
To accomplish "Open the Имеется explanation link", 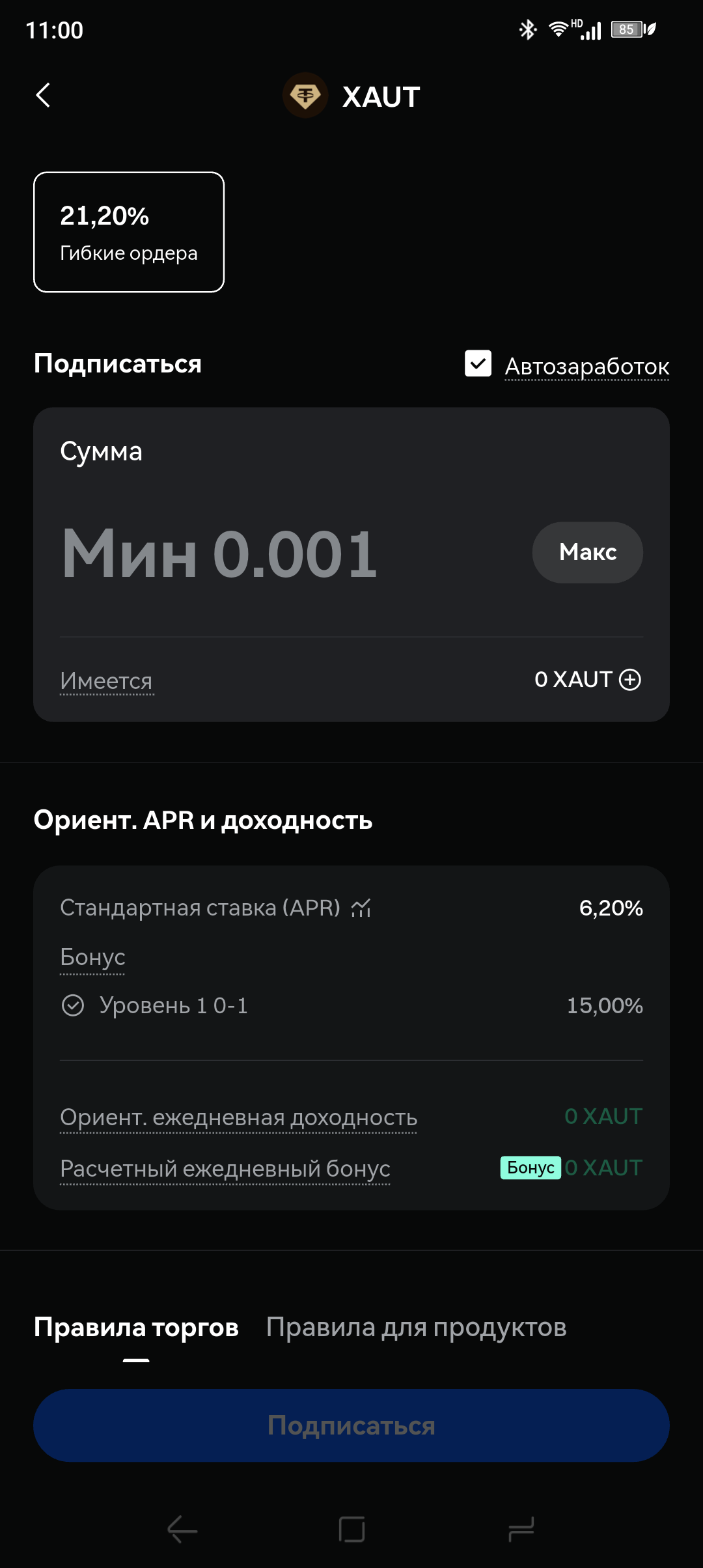I will pyautogui.click(x=106, y=681).
